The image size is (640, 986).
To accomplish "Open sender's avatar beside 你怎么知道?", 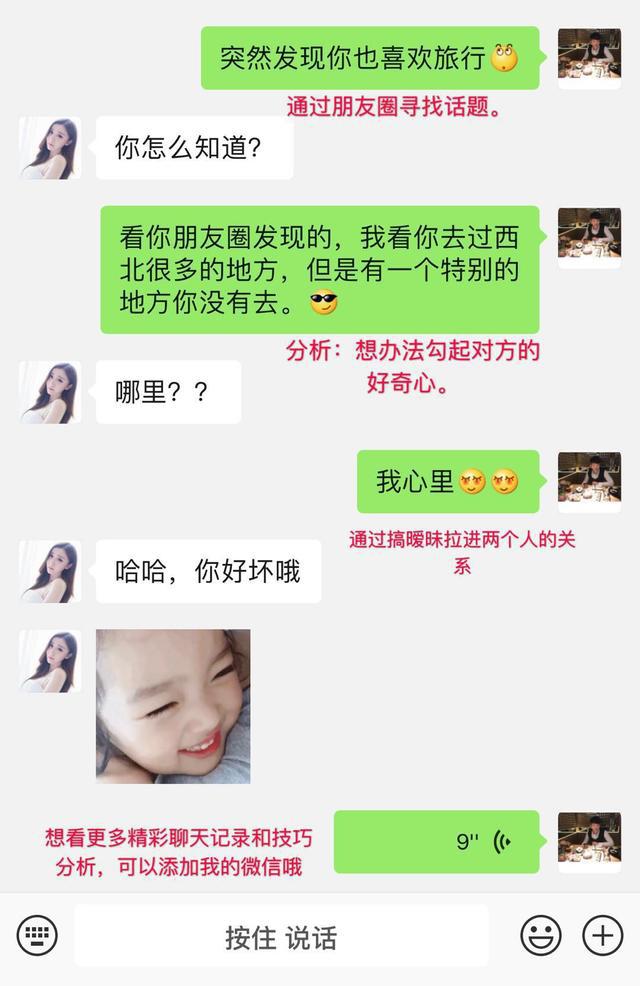I will coord(50,148).
